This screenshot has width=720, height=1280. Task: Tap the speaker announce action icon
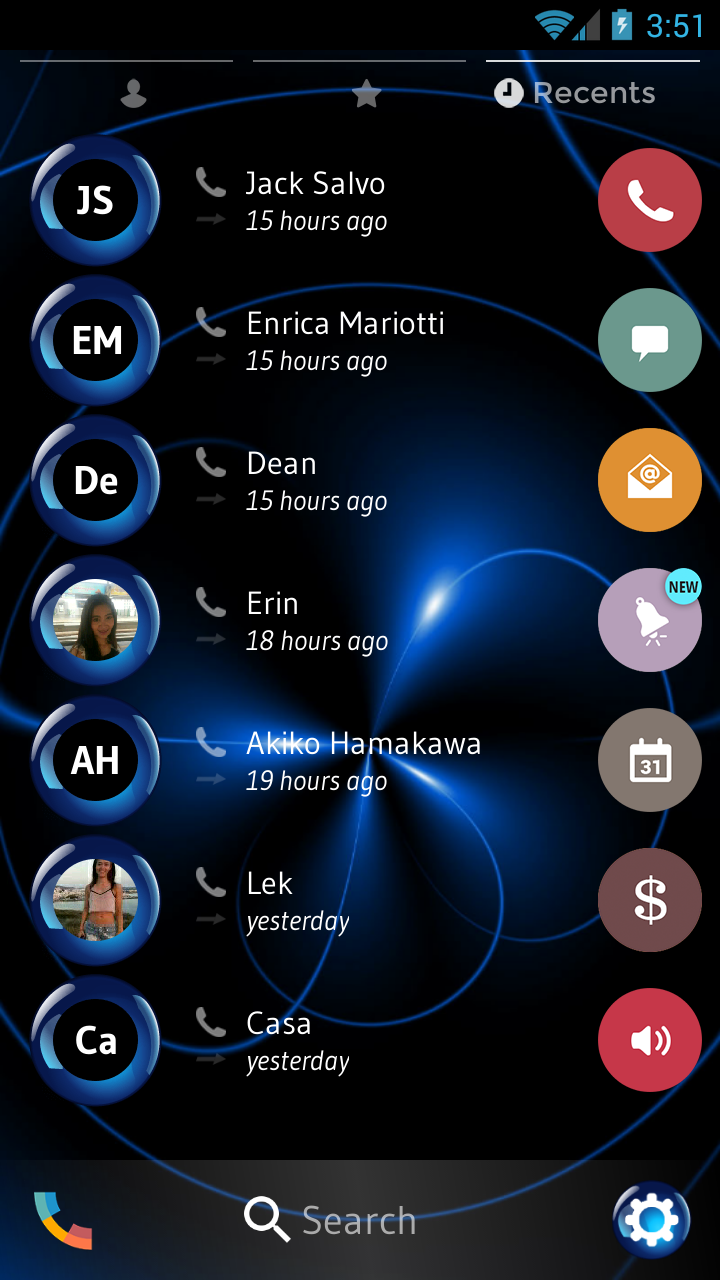[649, 1039]
